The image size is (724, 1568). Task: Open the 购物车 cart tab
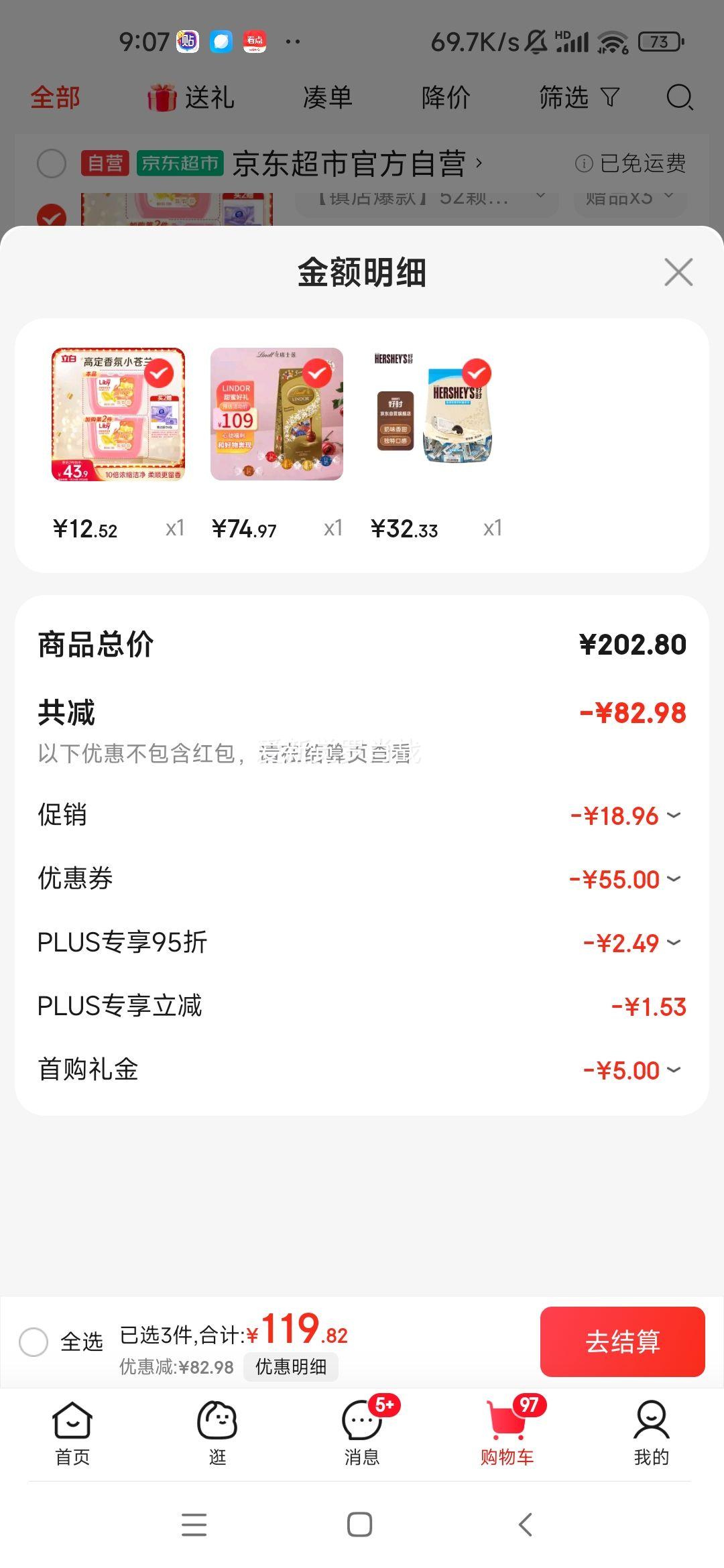pos(507,1433)
